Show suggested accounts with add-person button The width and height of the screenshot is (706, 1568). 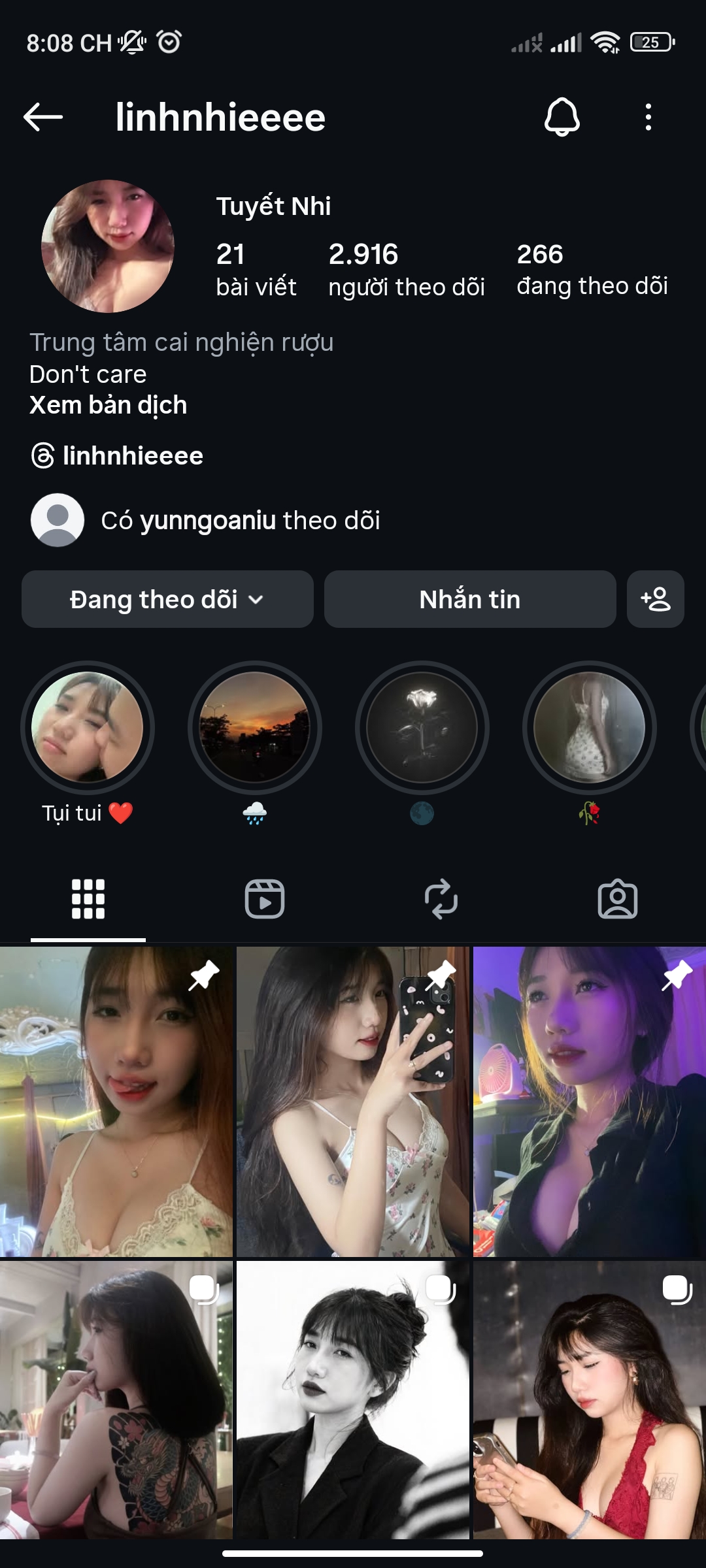(x=655, y=599)
